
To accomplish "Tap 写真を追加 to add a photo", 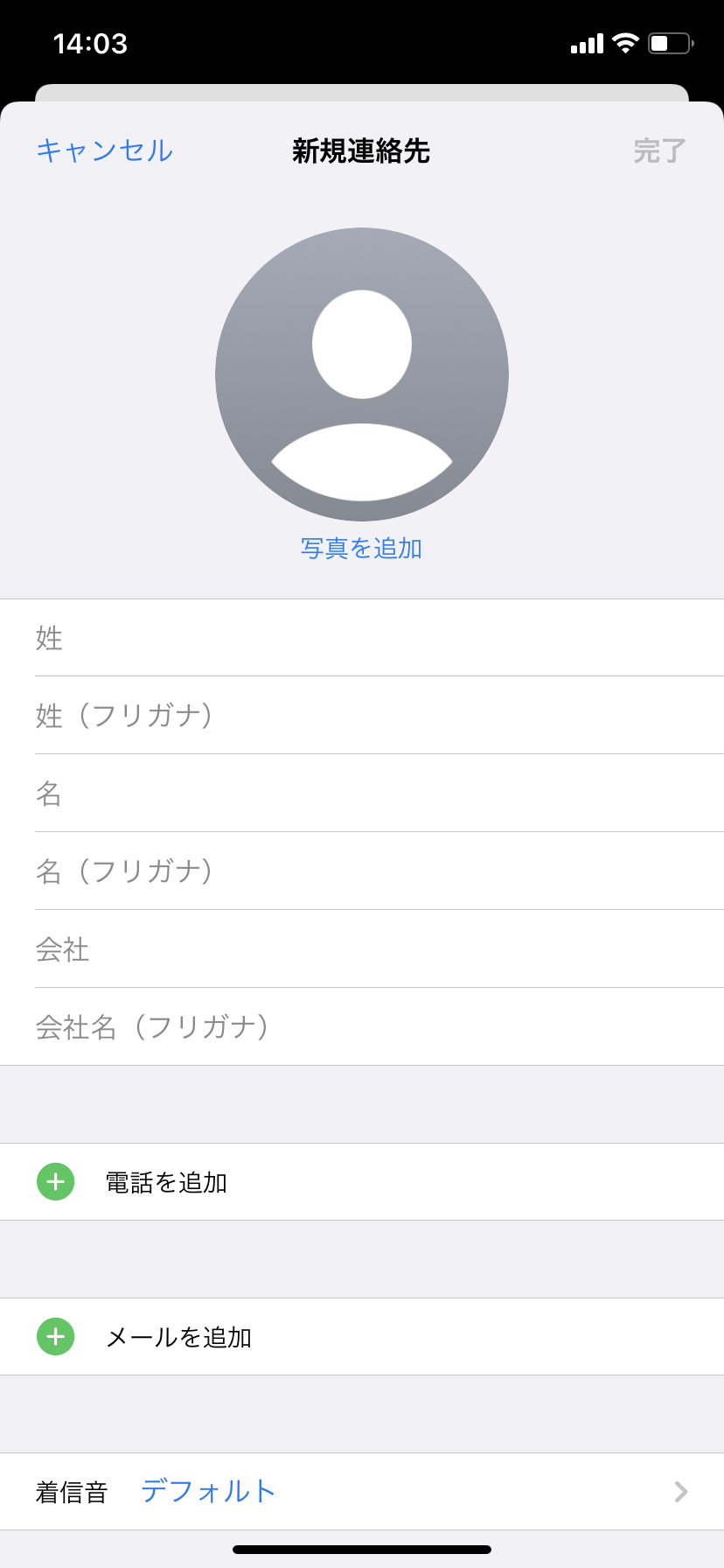I will click(362, 548).
